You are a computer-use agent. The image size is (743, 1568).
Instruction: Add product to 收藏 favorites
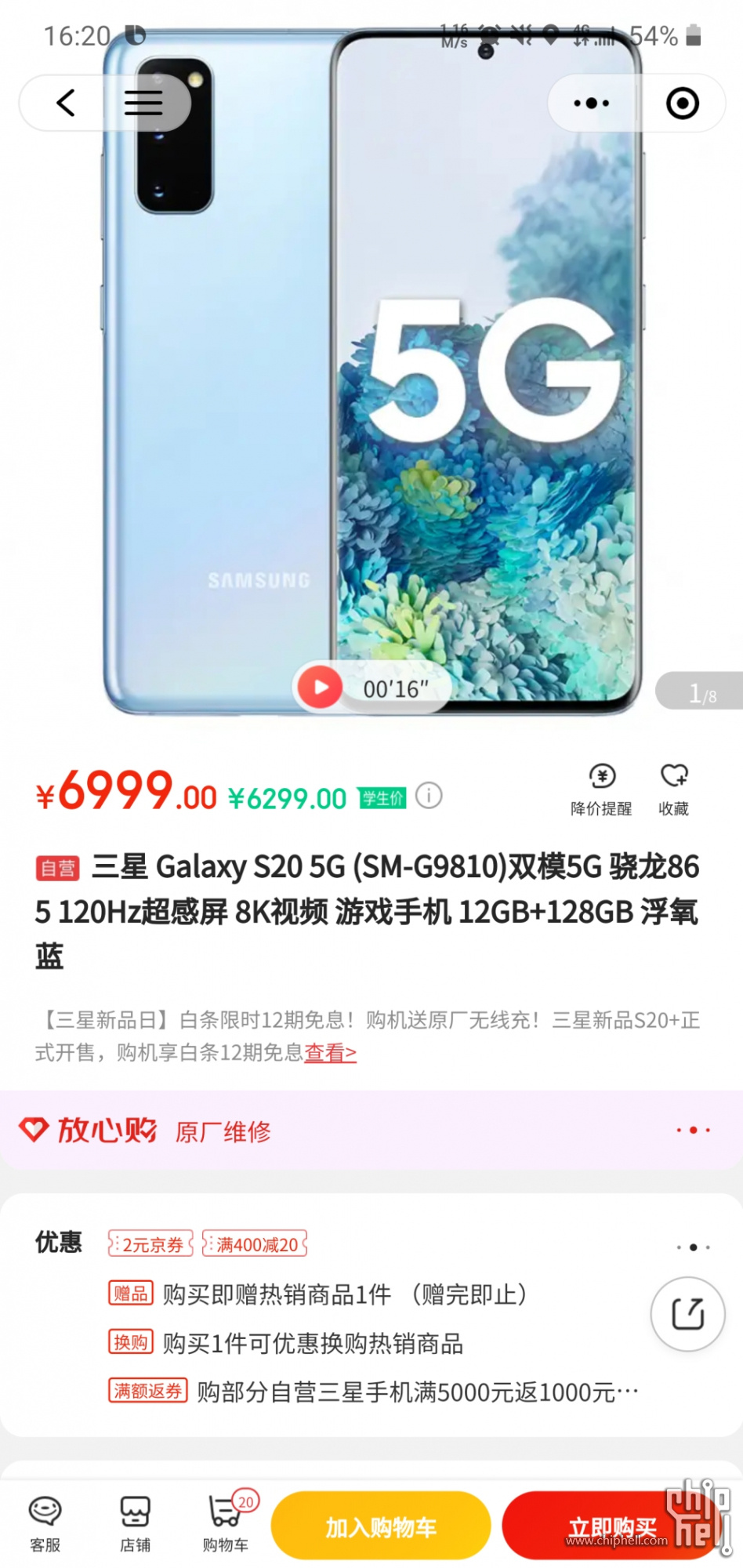[x=673, y=789]
